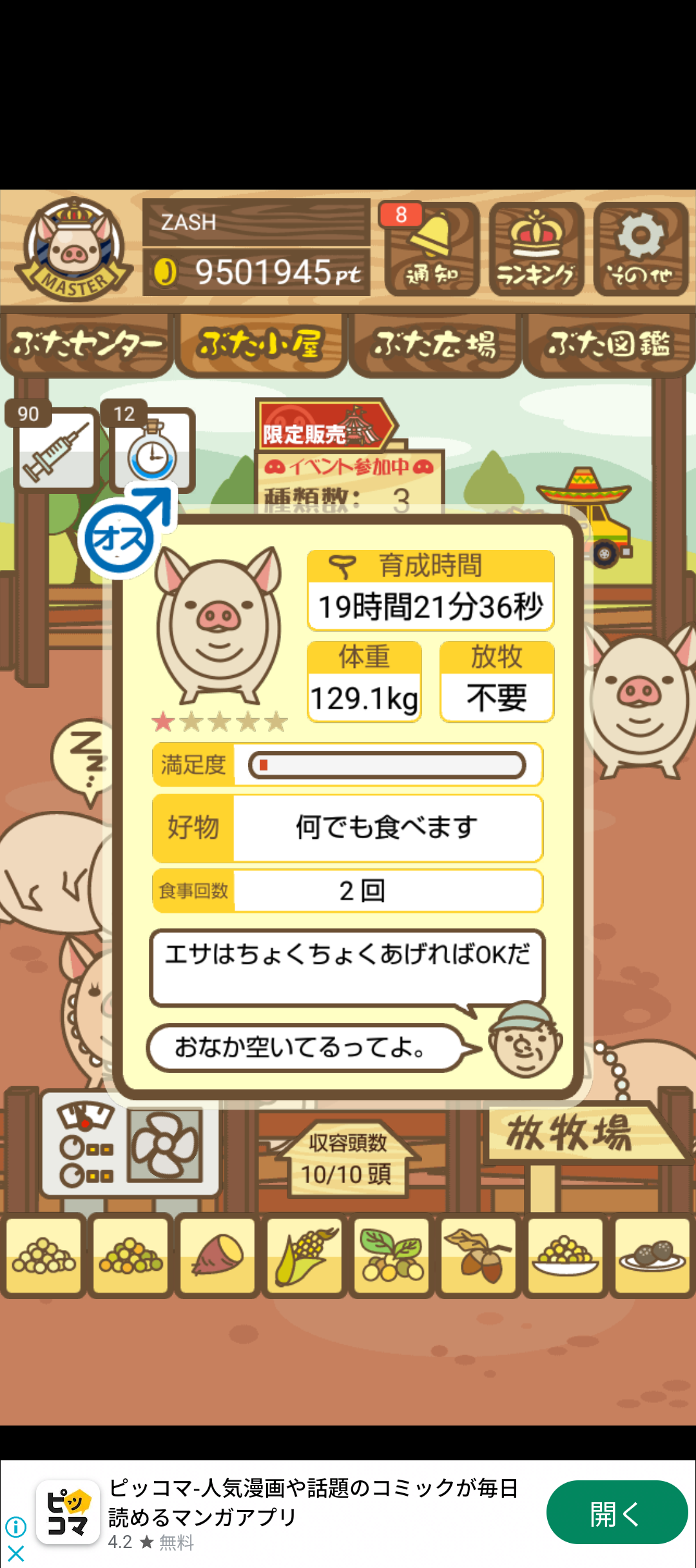Viewport: 696px width, 1568px height.
Task: Choose the dark dumplings on a plate
Action: [652, 1256]
